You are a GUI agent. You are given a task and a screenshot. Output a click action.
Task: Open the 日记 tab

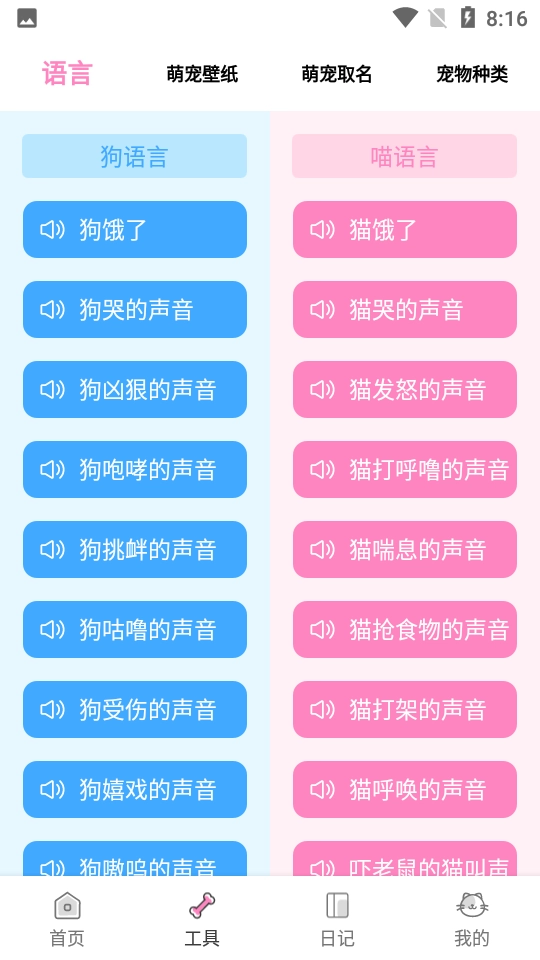coord(337,920)
